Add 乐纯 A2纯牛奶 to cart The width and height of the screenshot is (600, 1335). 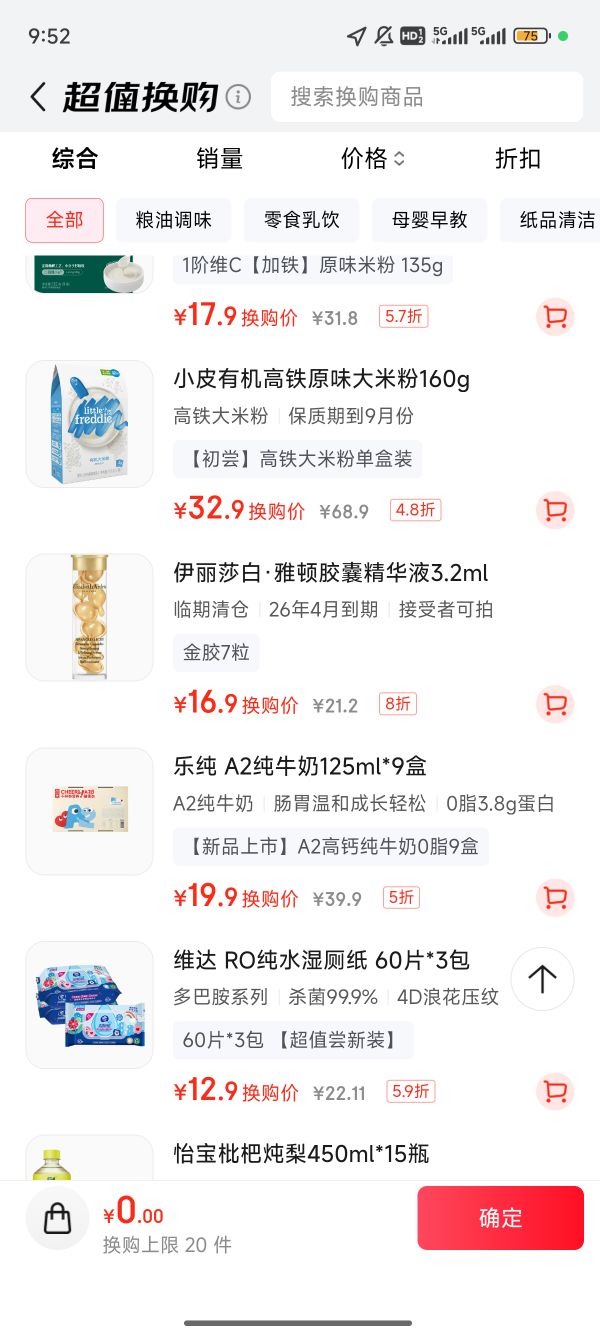555,897
